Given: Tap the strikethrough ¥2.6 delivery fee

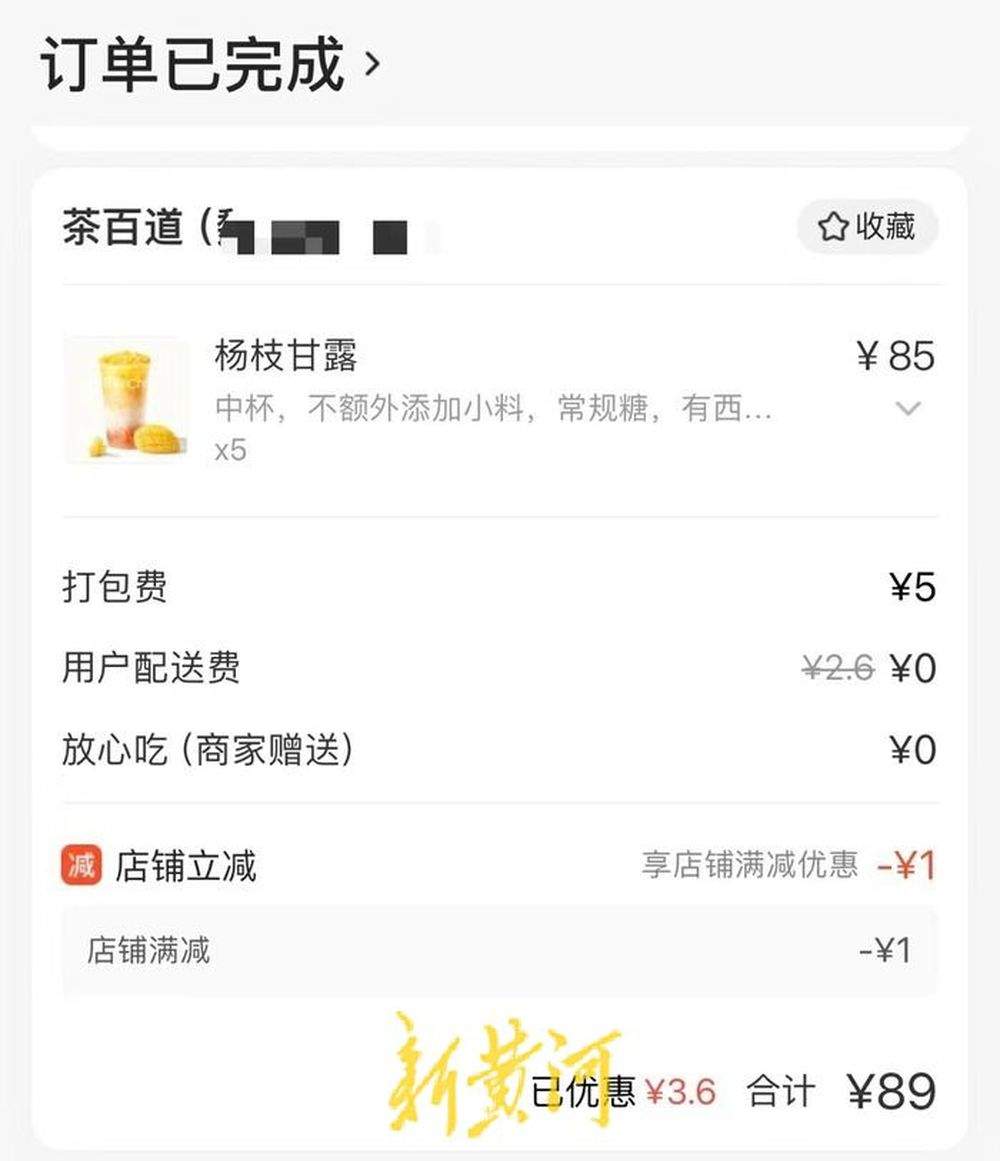Looking at the screenshot, I should point(838,669).
